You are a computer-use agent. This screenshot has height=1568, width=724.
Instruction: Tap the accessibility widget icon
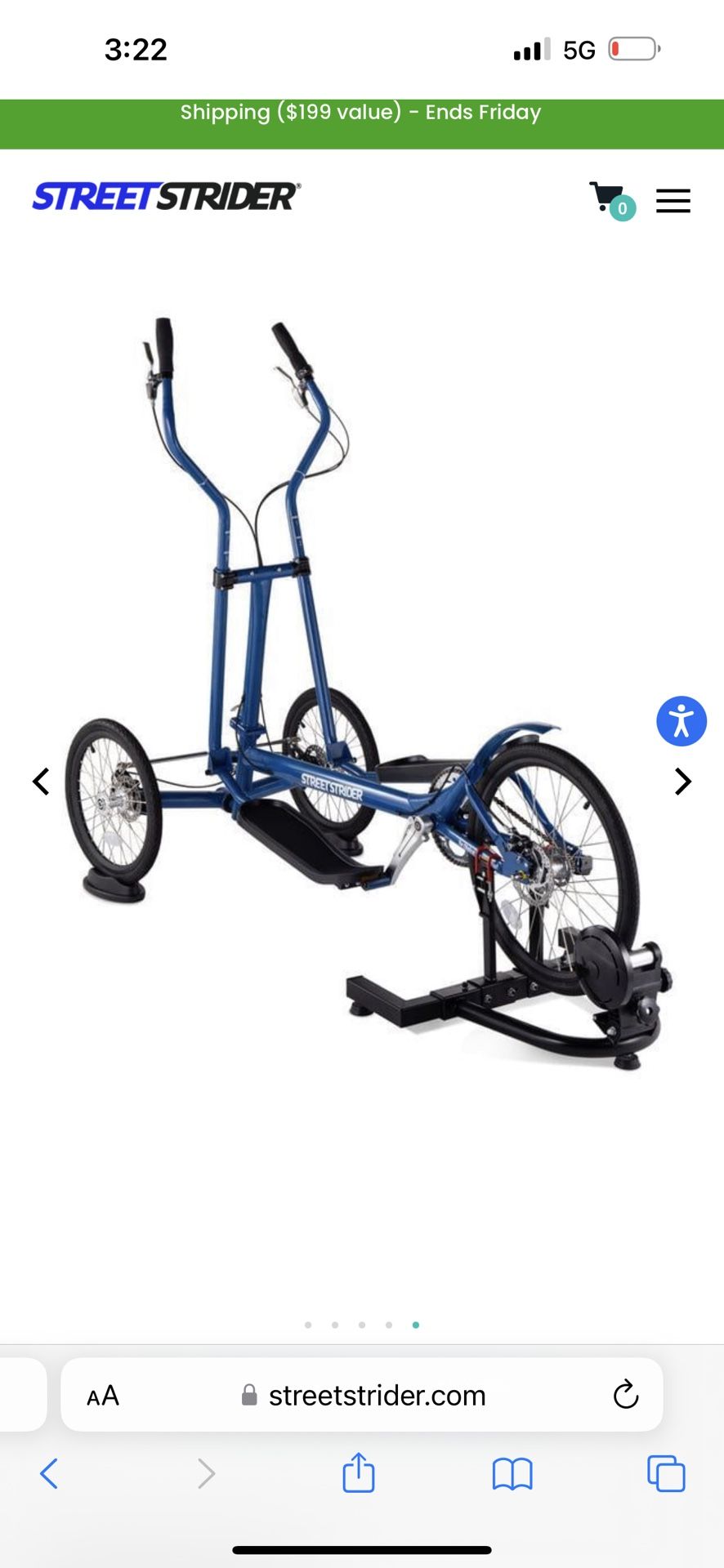click(682, 721)
